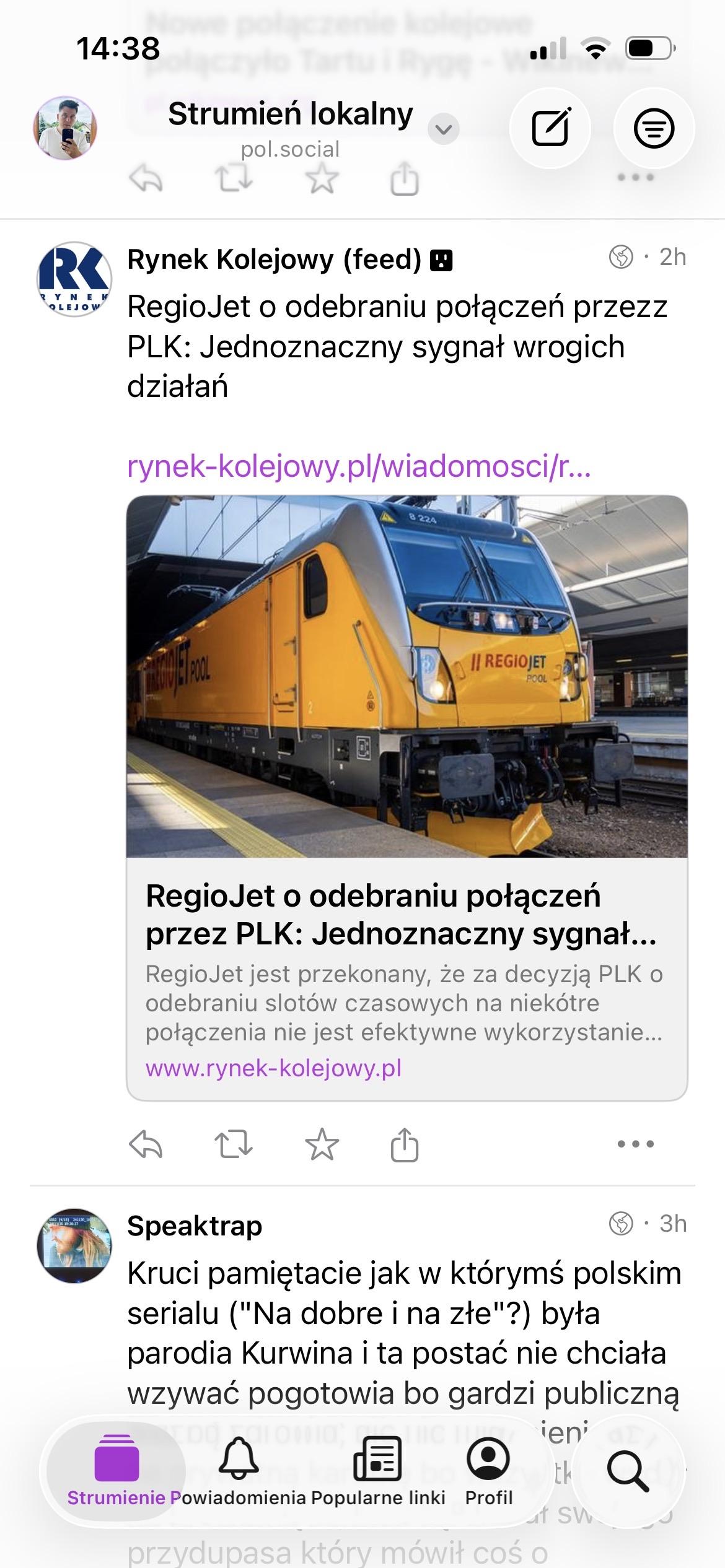
Task: Share the Rynek Kolejowy post
Action: tap(405, 1144)
